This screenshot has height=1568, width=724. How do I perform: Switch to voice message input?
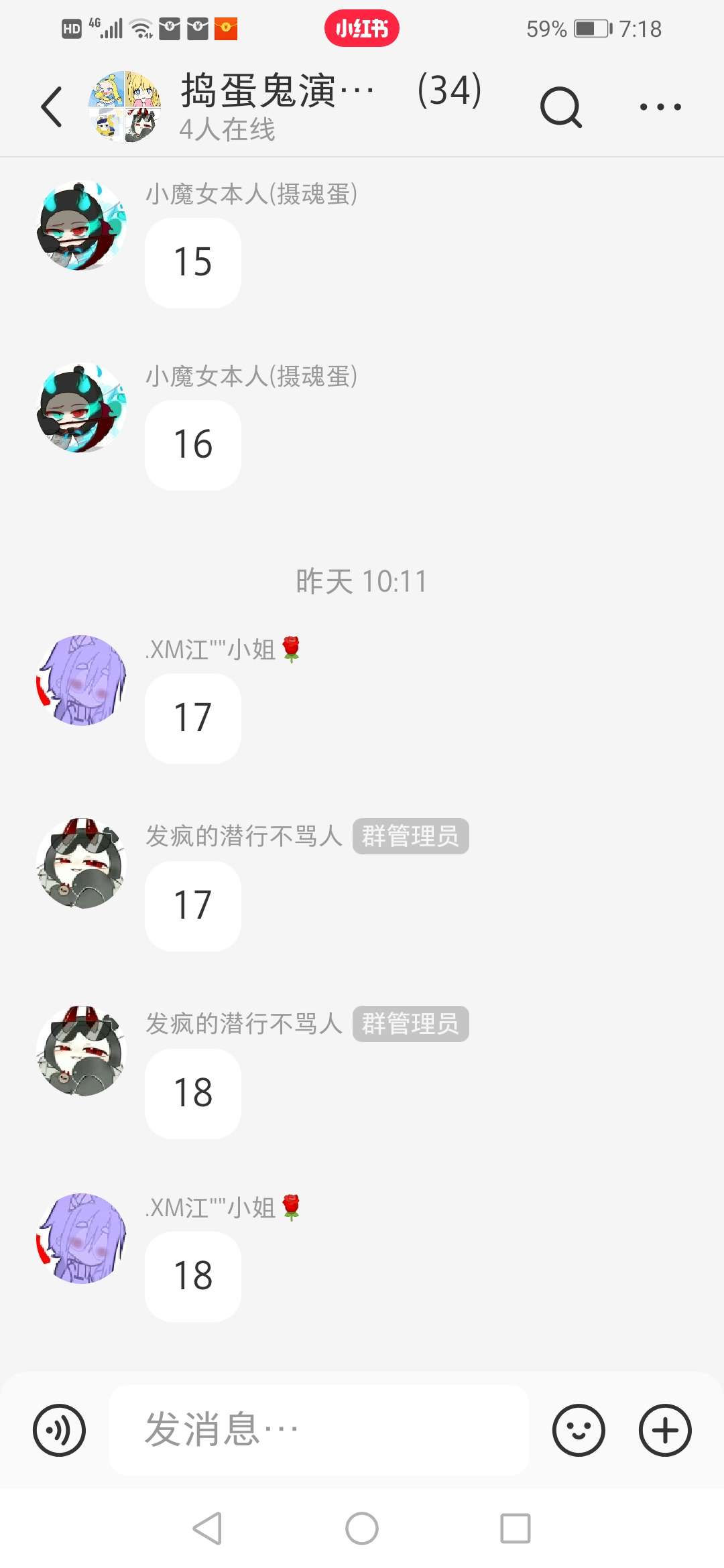click(x=59, y=1431)
